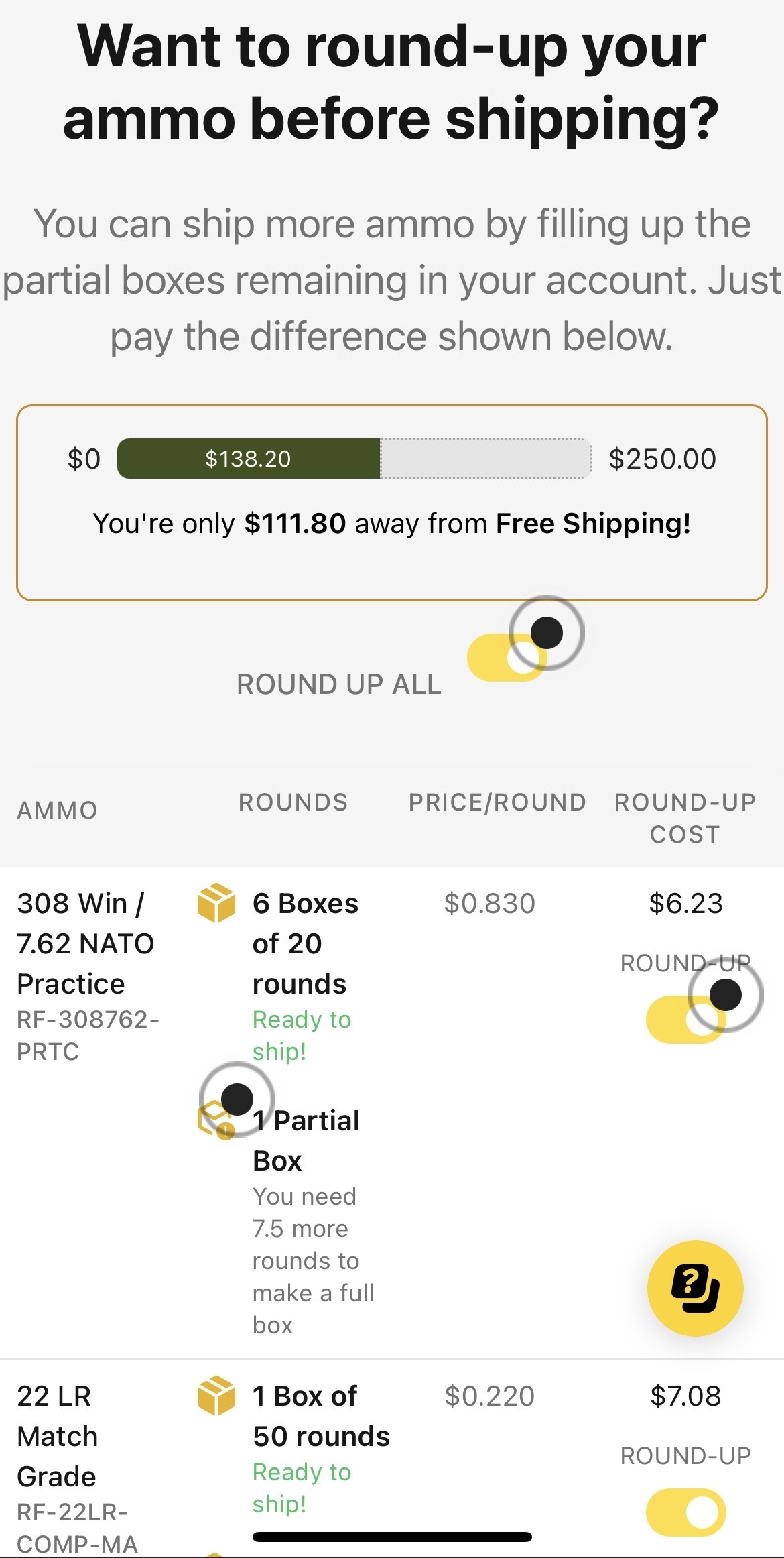Click the $6.23 round-up cost value
Image resolution: width=784 pixels, height=1558 pixels.
[686, 903]
